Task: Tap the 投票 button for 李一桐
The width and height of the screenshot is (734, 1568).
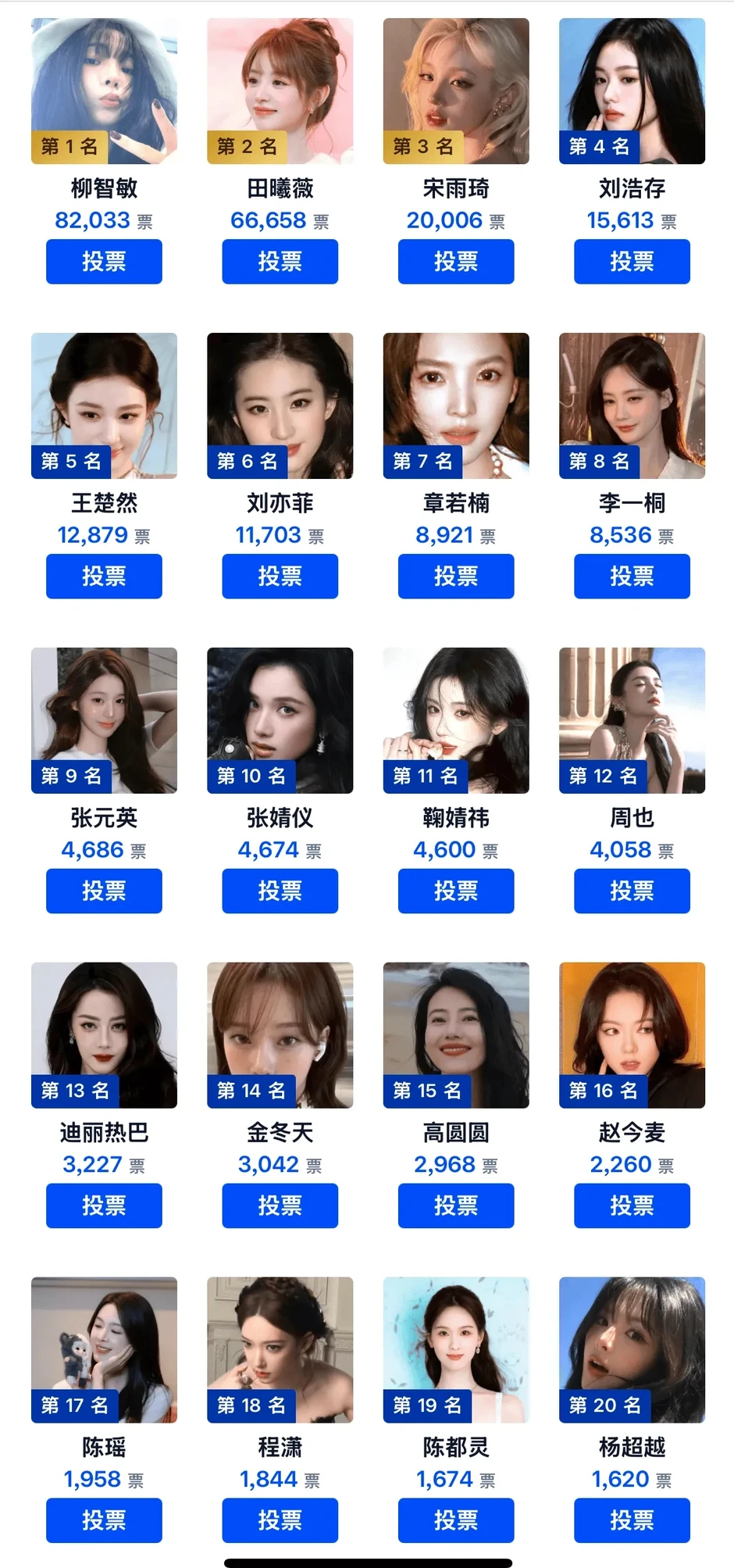Action: [632, 577]
